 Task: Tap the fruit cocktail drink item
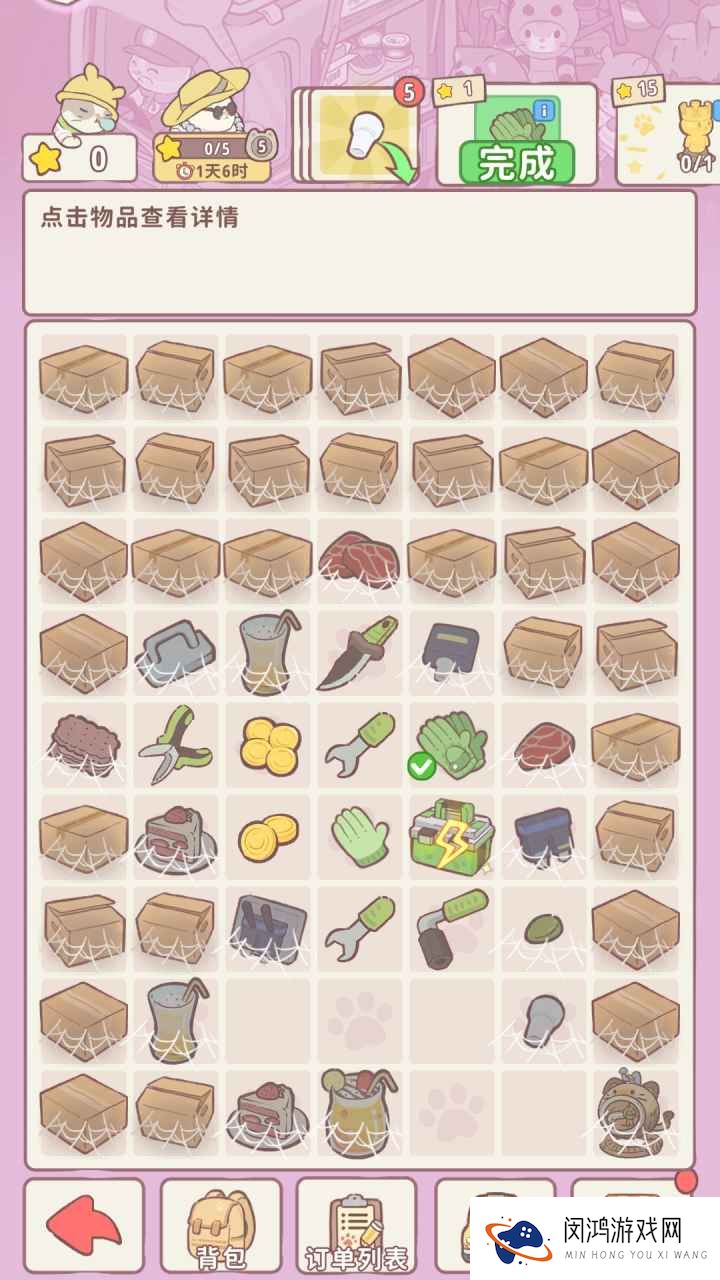tap(358, 1110)
